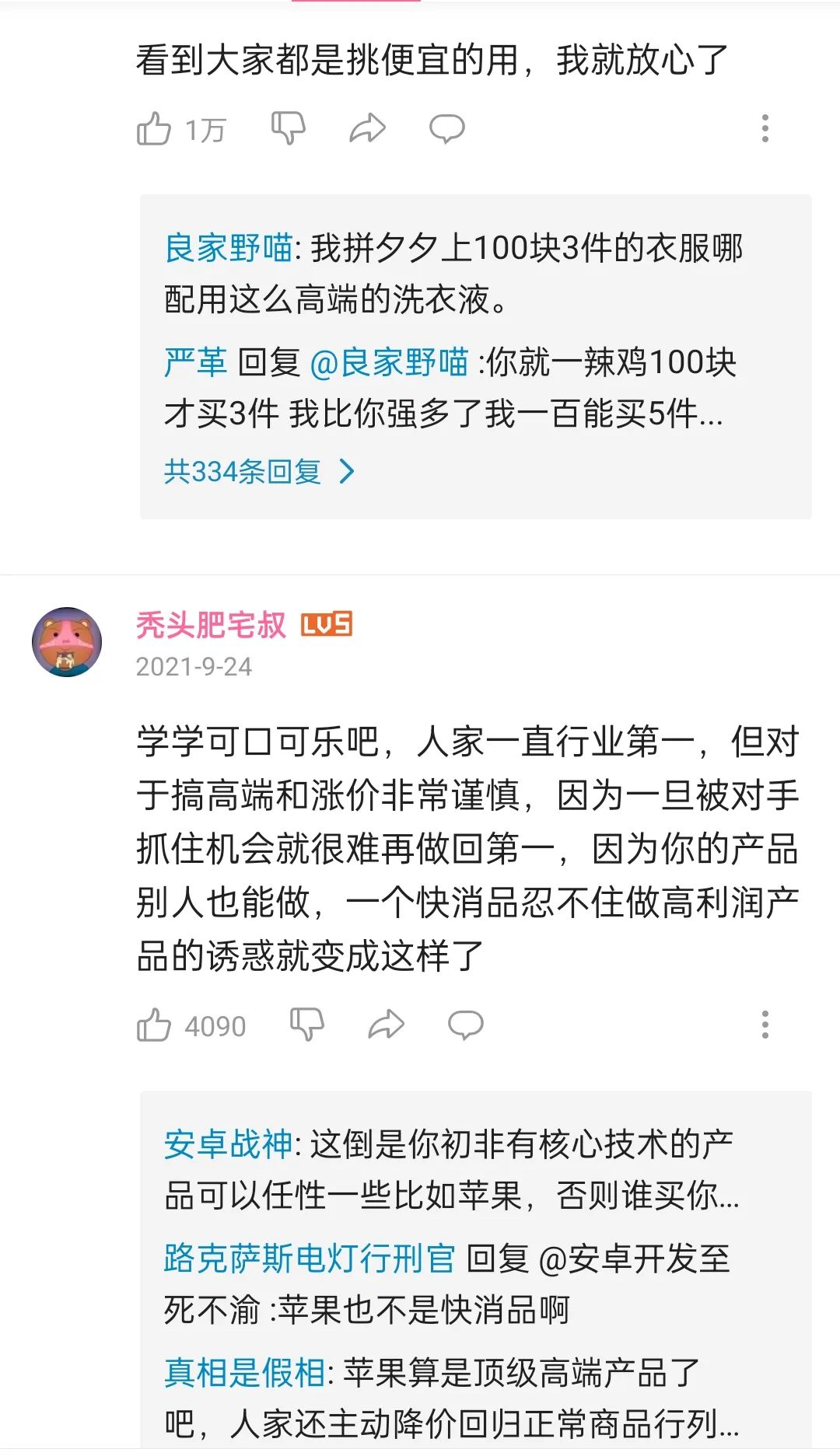Image resolution: width=840 pixels, height=1456 pixels.
Task: Like the comment with 1万 likes
Action: coord(154,129)
